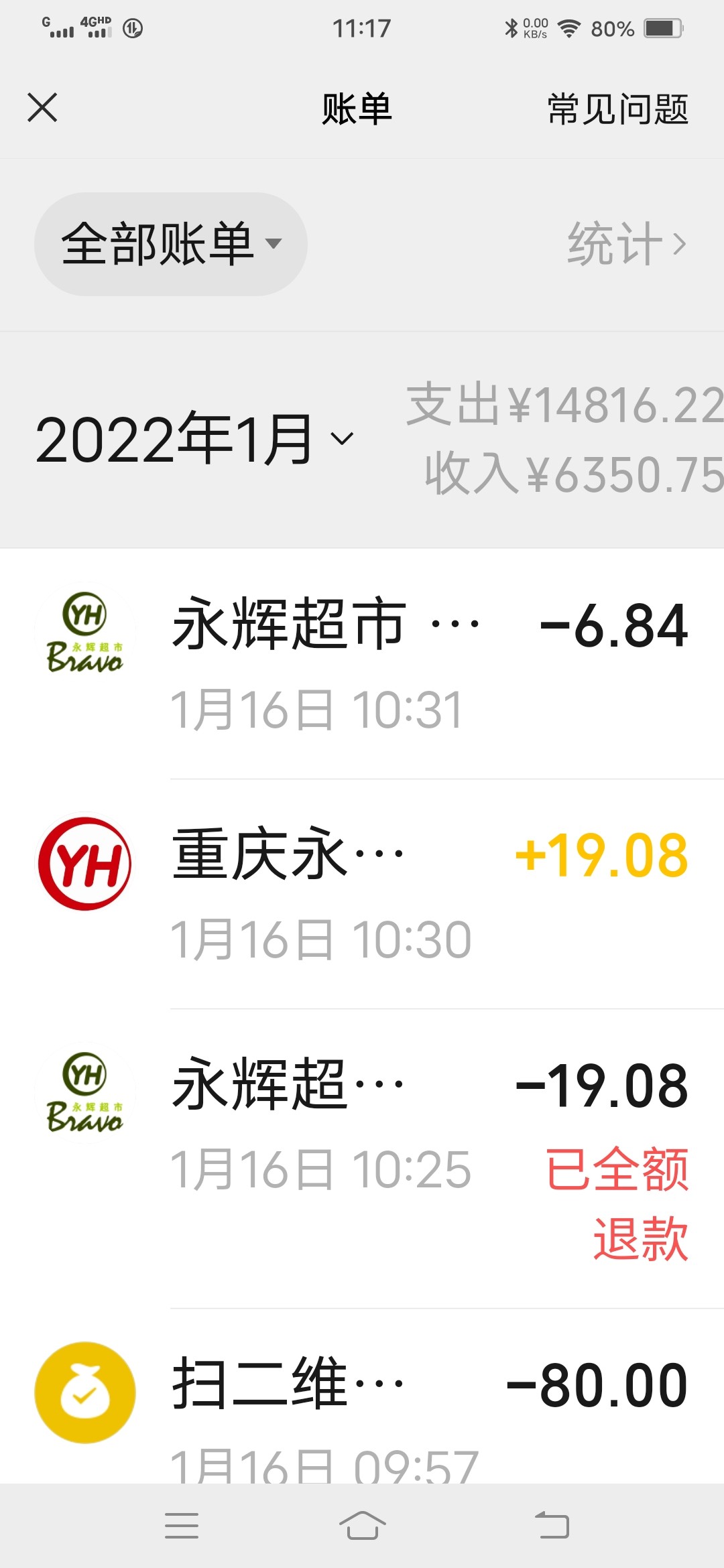Go back using system navigation
Screen dimensions: 724x1568
(552, 1526)
